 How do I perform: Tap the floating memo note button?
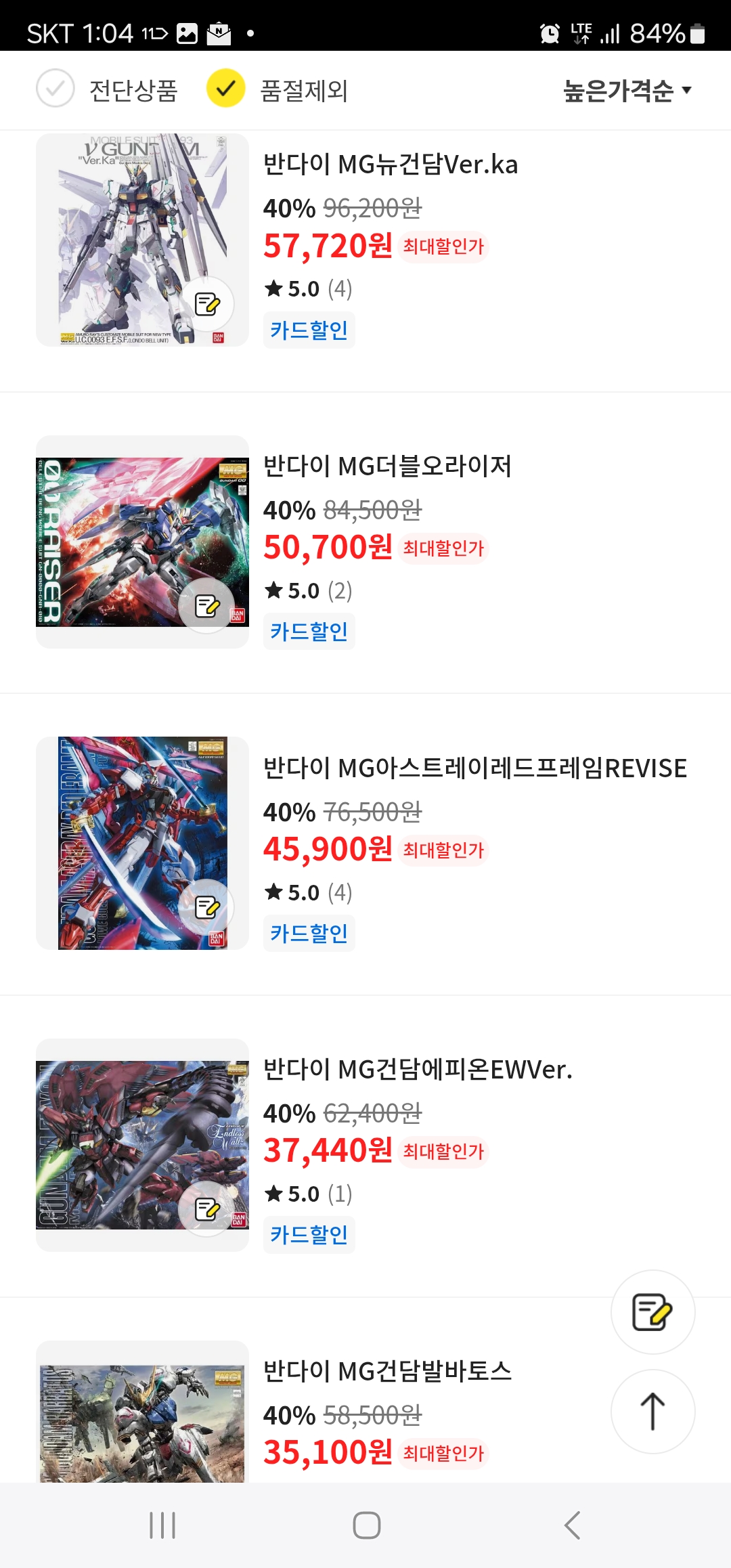pyautogui.click(x=652, y=1312)
